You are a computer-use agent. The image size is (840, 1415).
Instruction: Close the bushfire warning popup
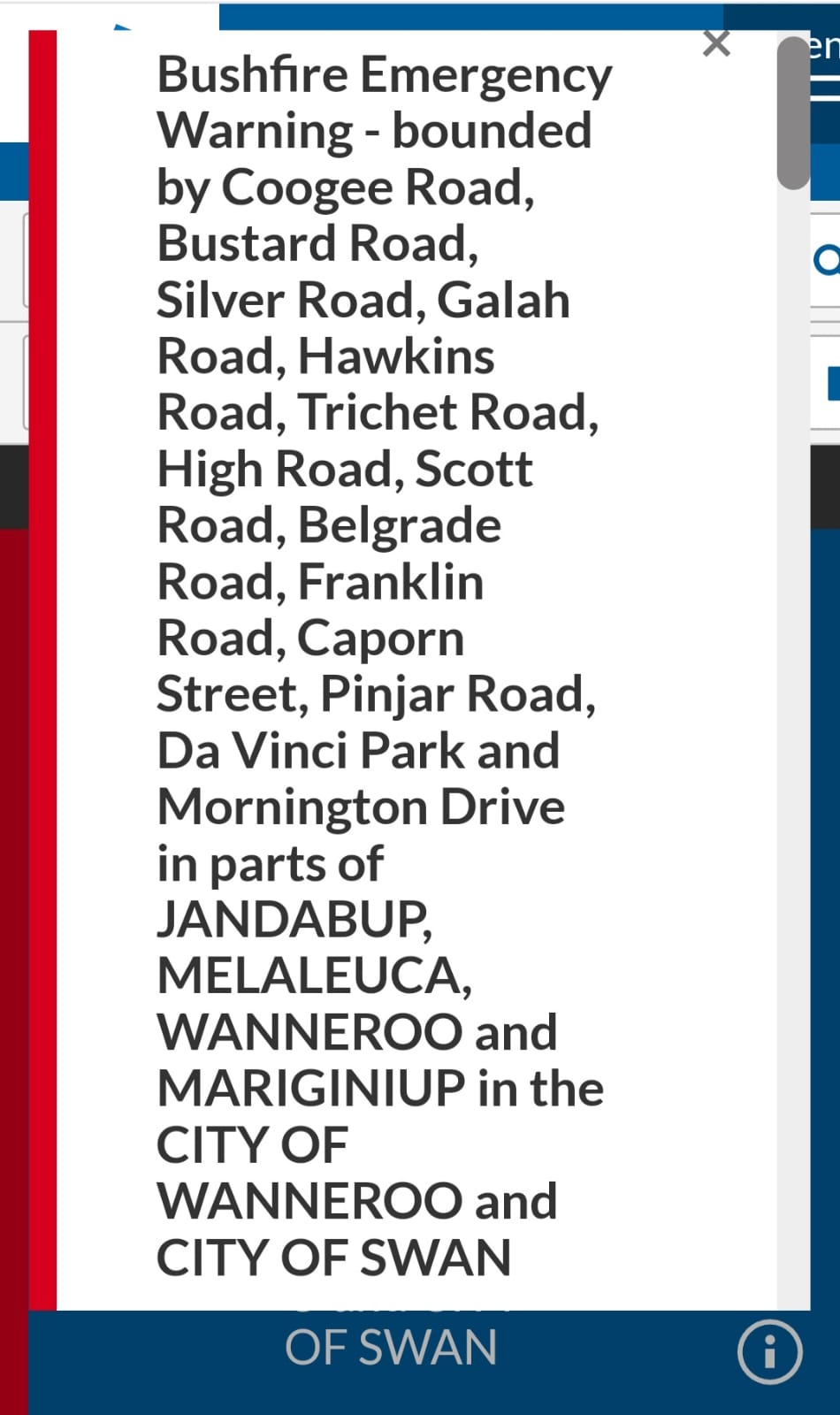(x=716, y=43)
